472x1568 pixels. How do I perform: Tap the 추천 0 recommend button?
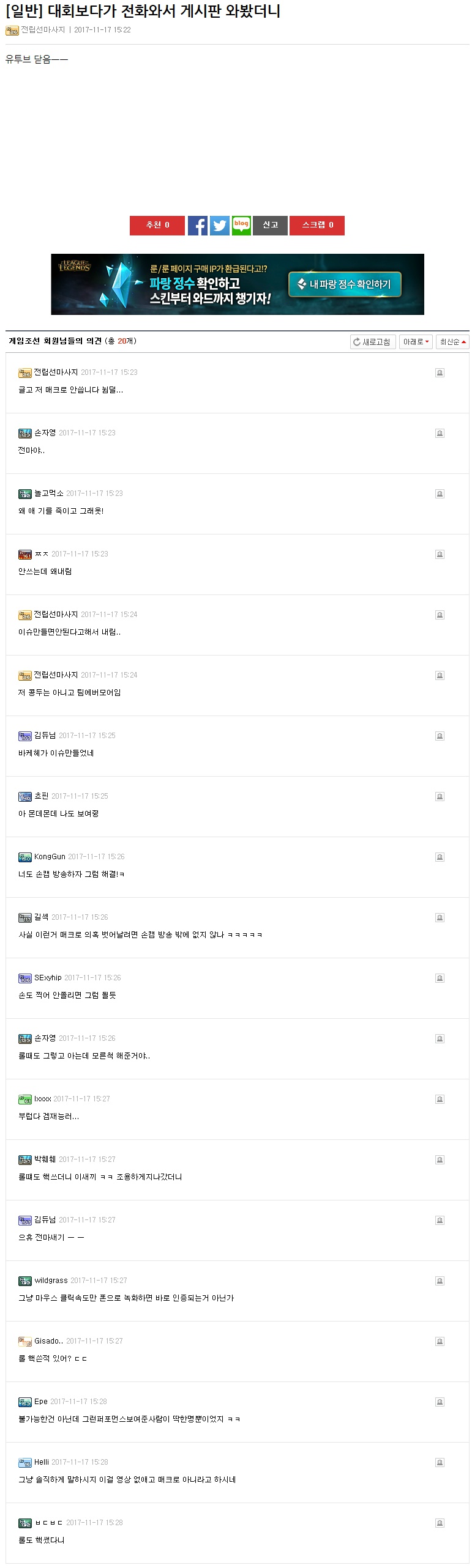tap(157, 225)
